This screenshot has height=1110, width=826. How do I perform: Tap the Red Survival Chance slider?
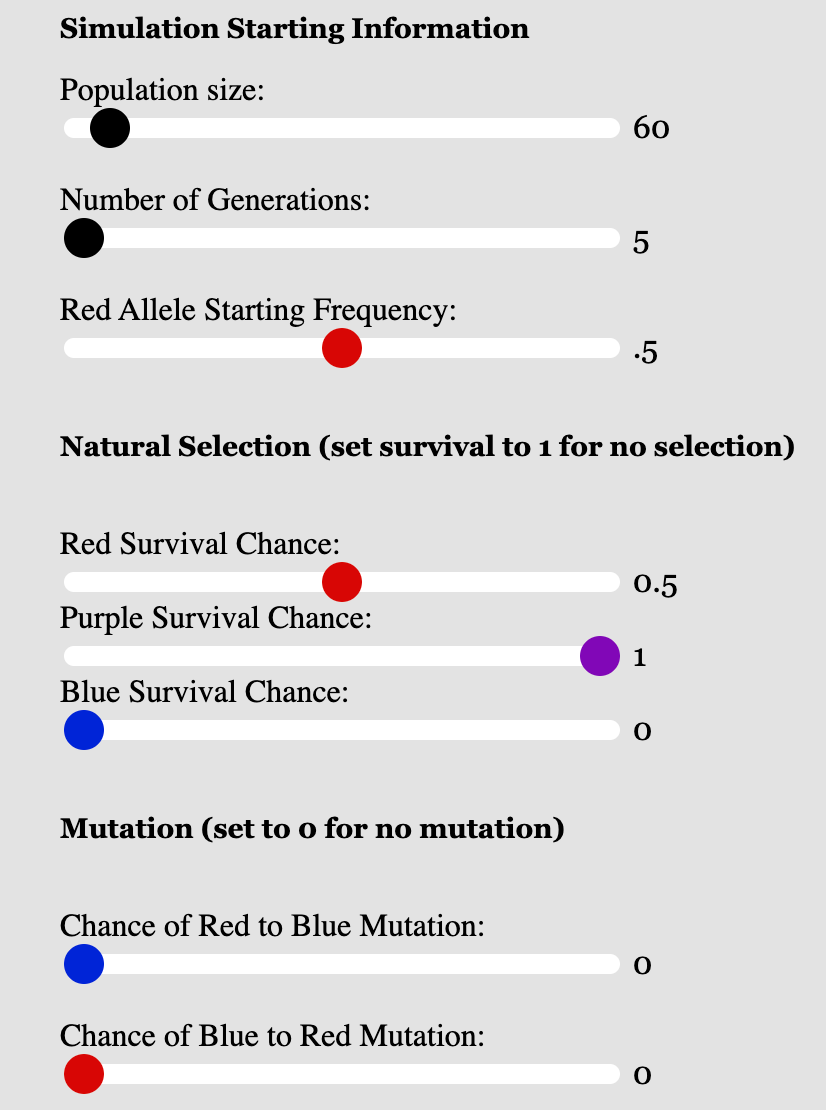click(x=342, y=581)
